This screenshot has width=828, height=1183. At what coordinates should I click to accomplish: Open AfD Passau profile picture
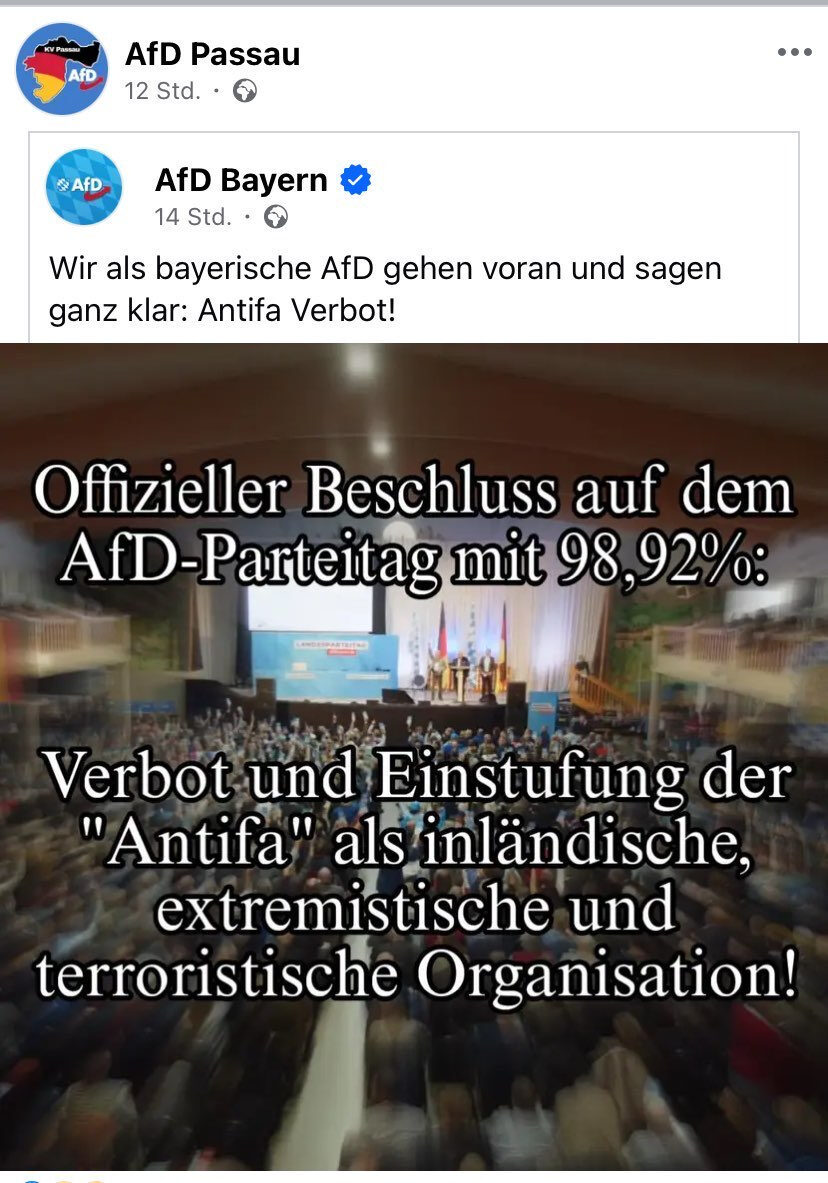62,69
